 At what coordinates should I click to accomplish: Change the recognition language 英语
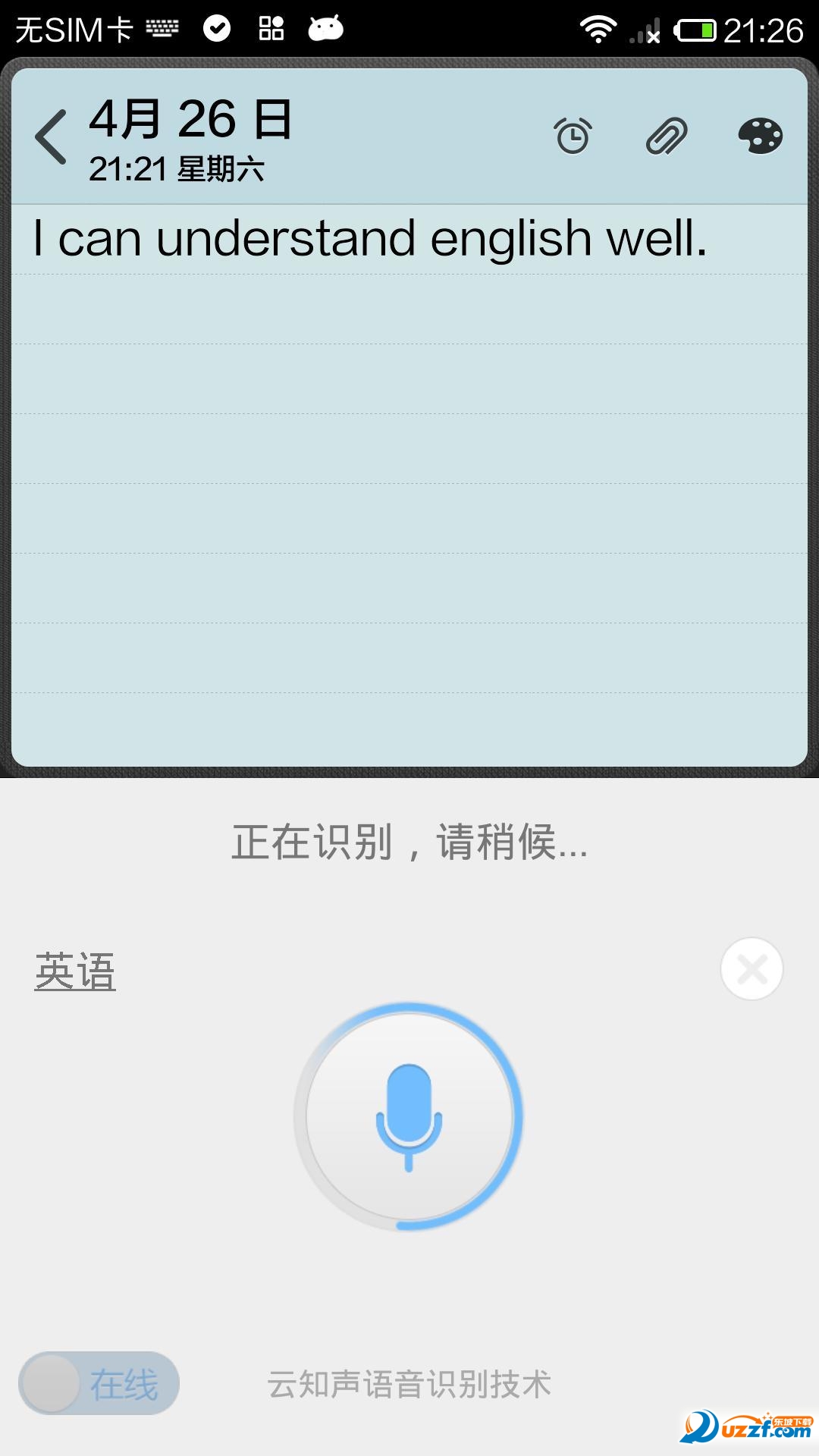coord(75,971)
